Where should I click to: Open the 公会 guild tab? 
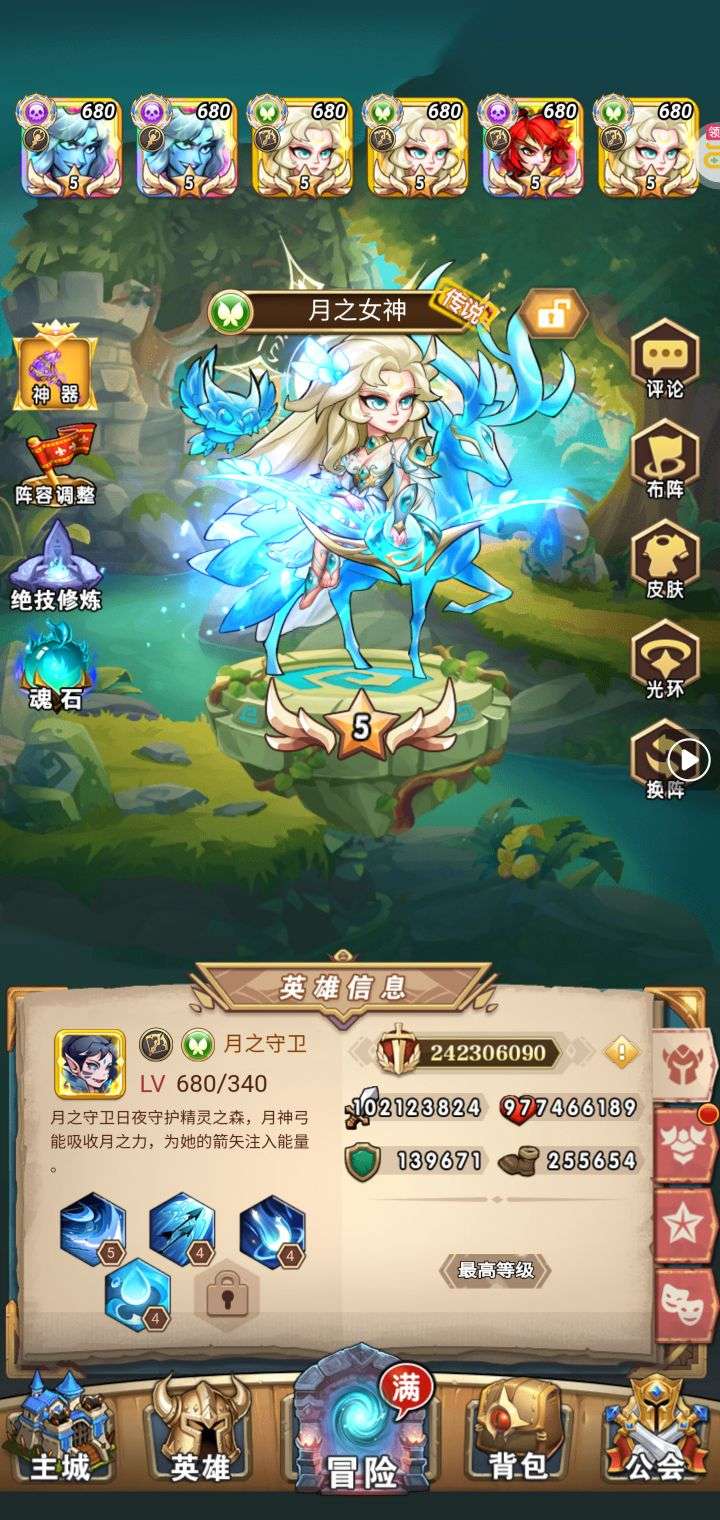(x=657, y=1442)
